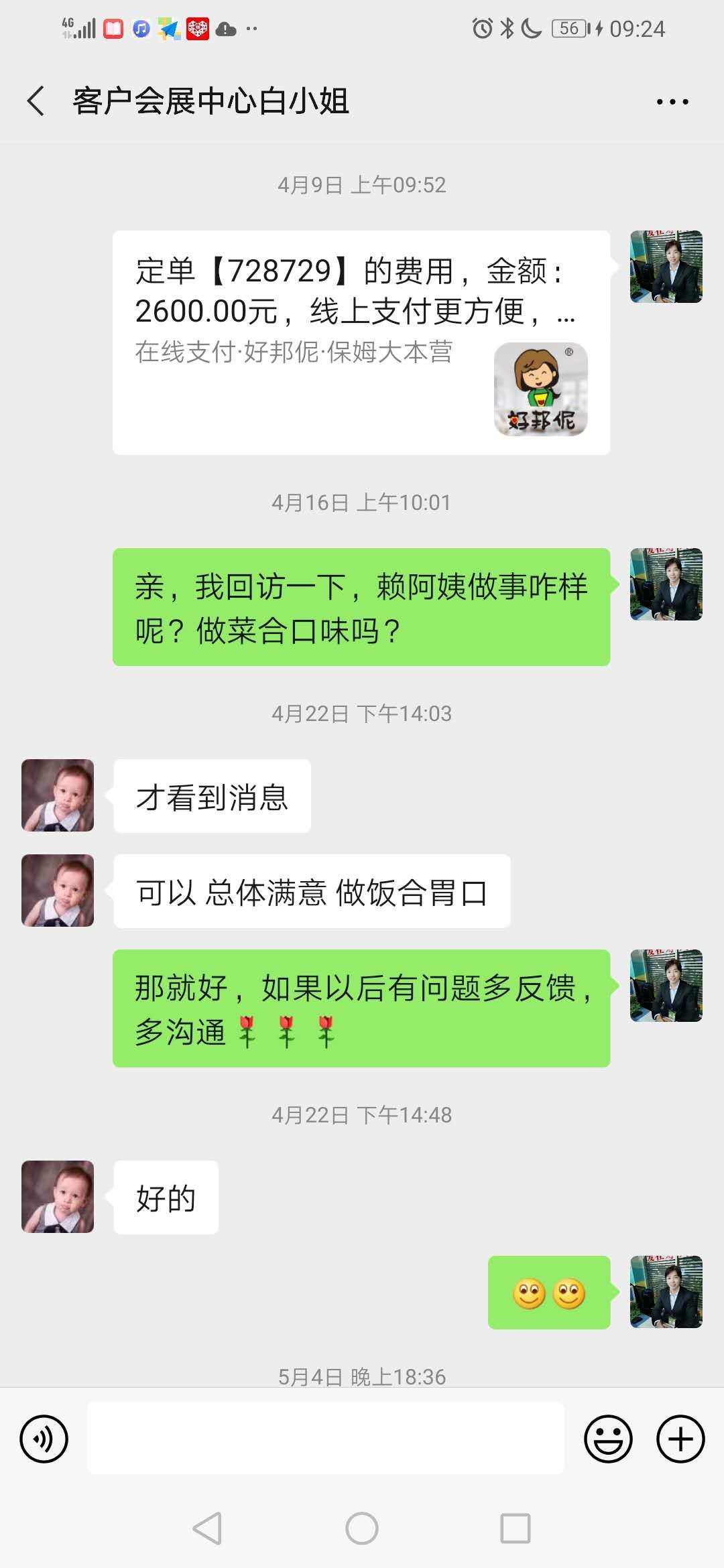
Task: Open the chat info overflow menu
Action: (672, 102)
